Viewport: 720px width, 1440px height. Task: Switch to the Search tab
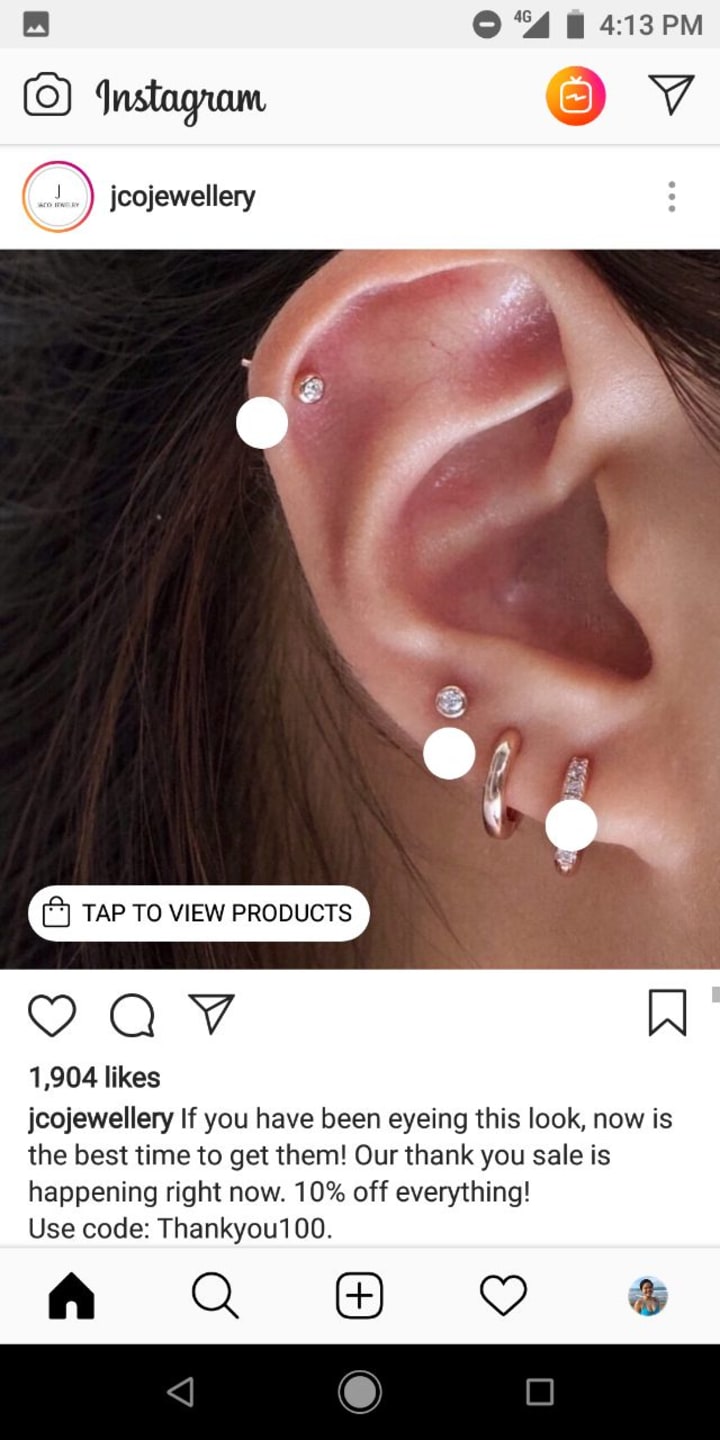[x=215, y=1296]
